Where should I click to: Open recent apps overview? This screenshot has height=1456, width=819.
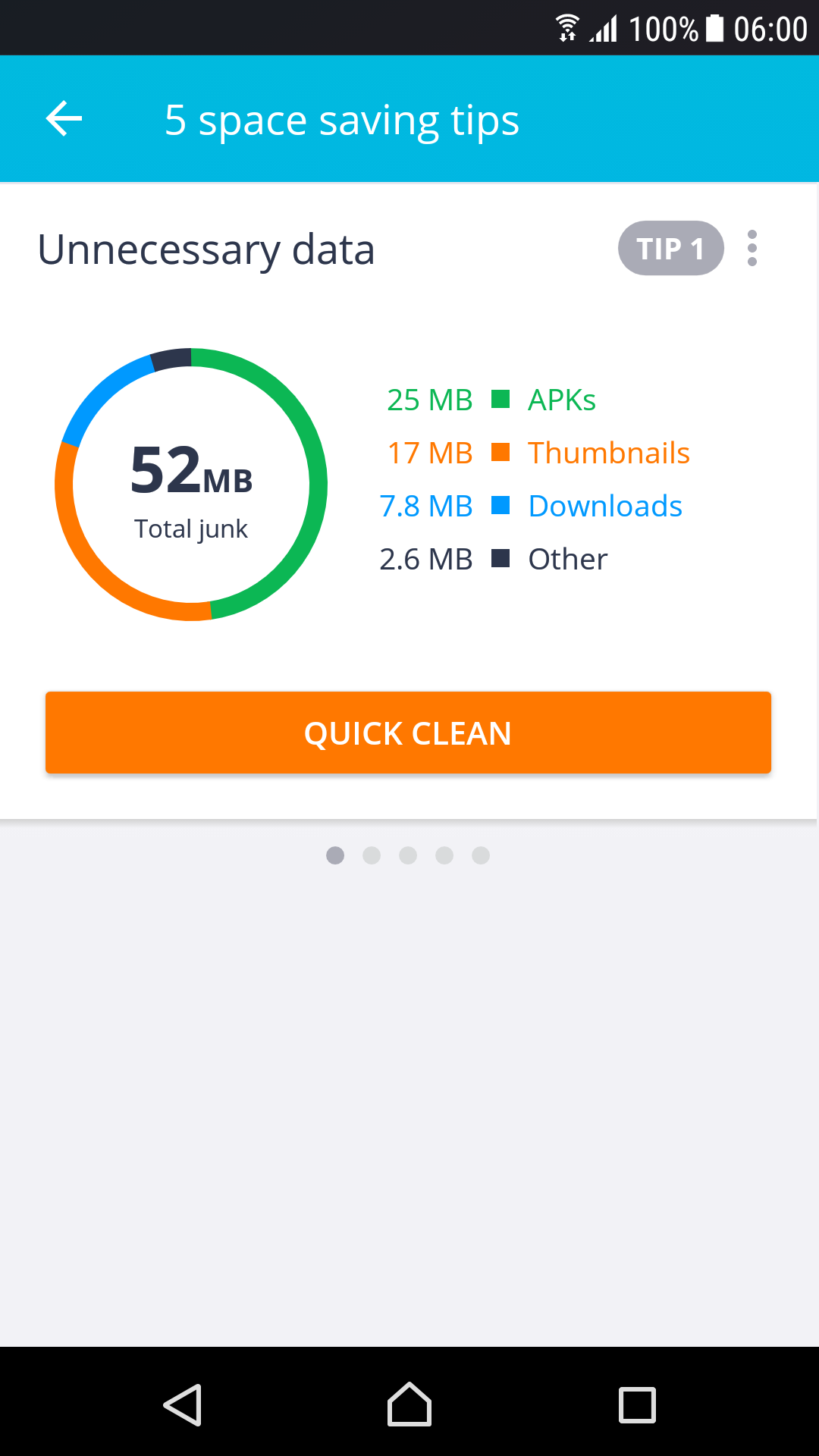(x=637, y=1404)
